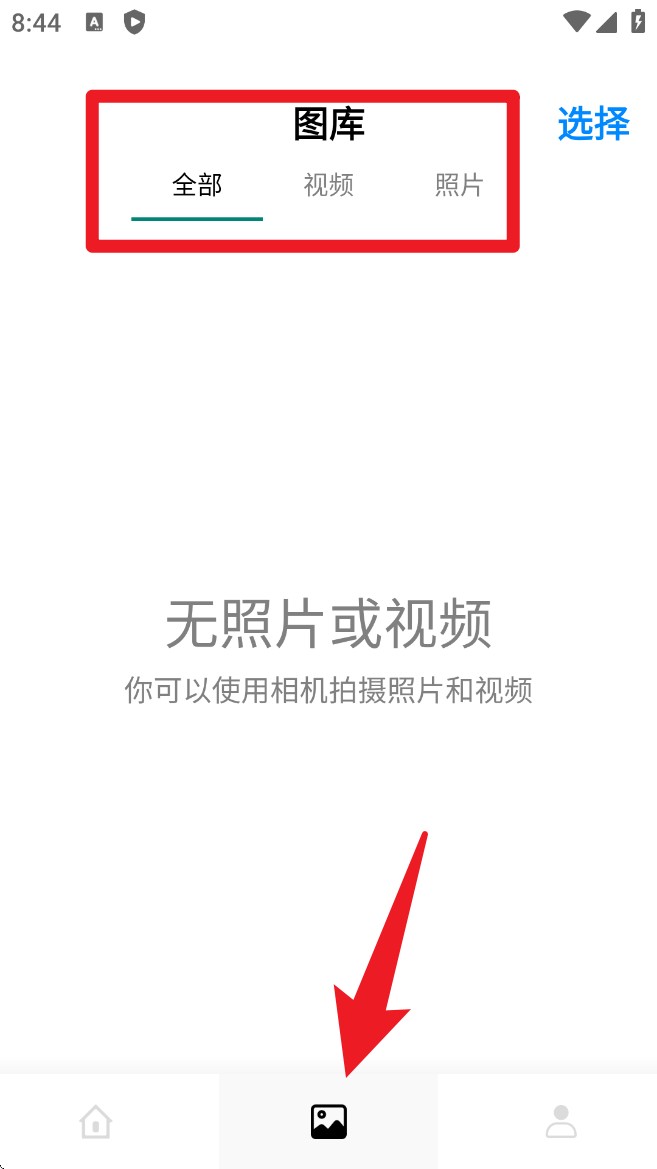Tap 选择 to select items
Screen dimensions: 657x1169
point(593,124)
